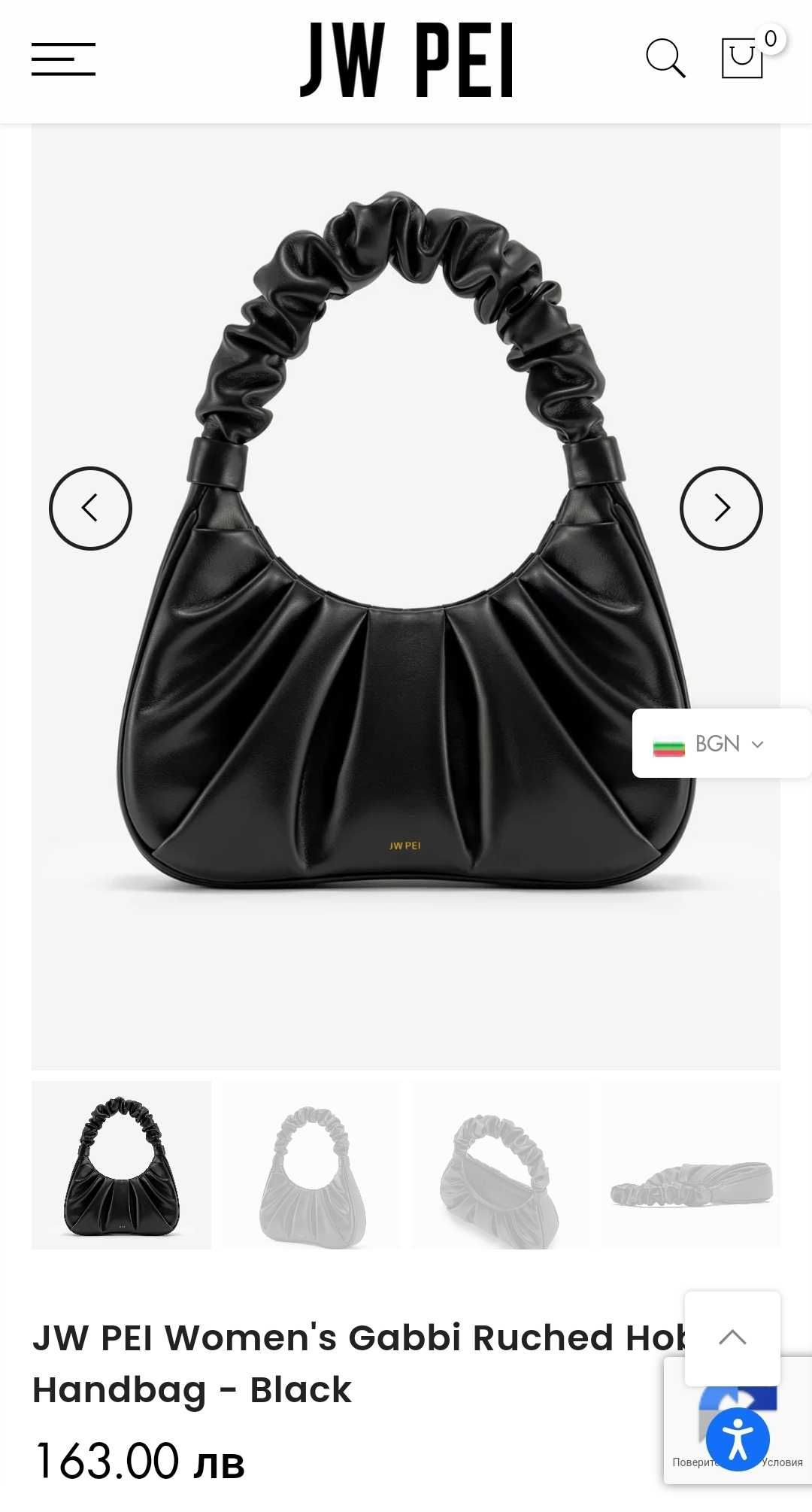Open the shopping bag
This screenshot has height=1512, width=812.
tap(743, 58)
